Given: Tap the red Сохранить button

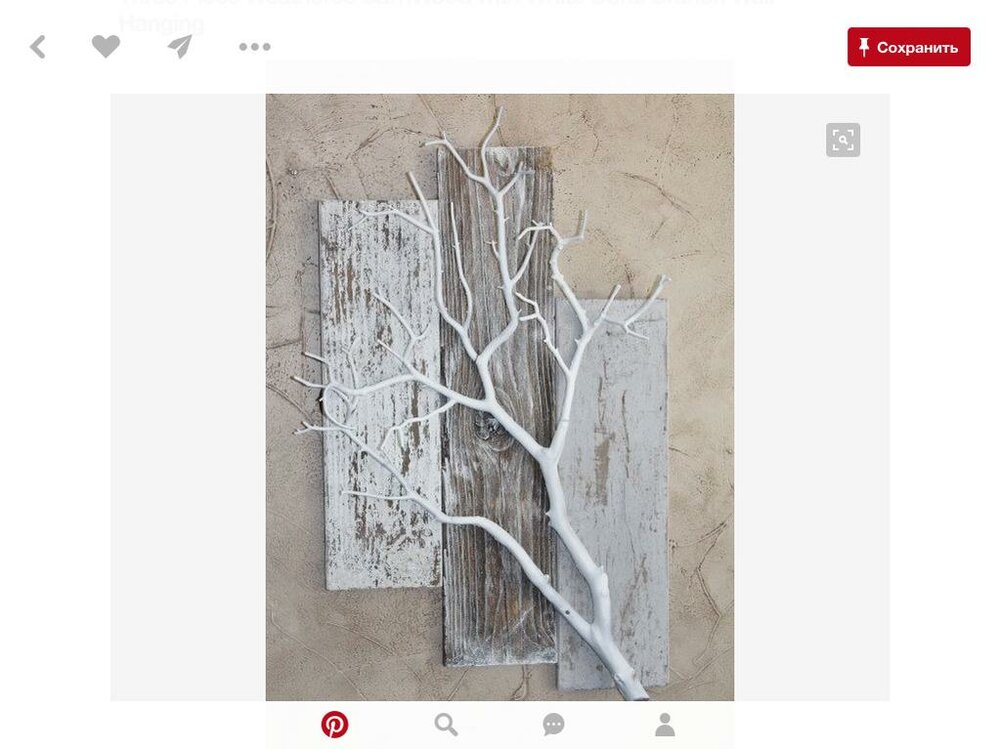Looking at the screenshot, I should [908, 47].
